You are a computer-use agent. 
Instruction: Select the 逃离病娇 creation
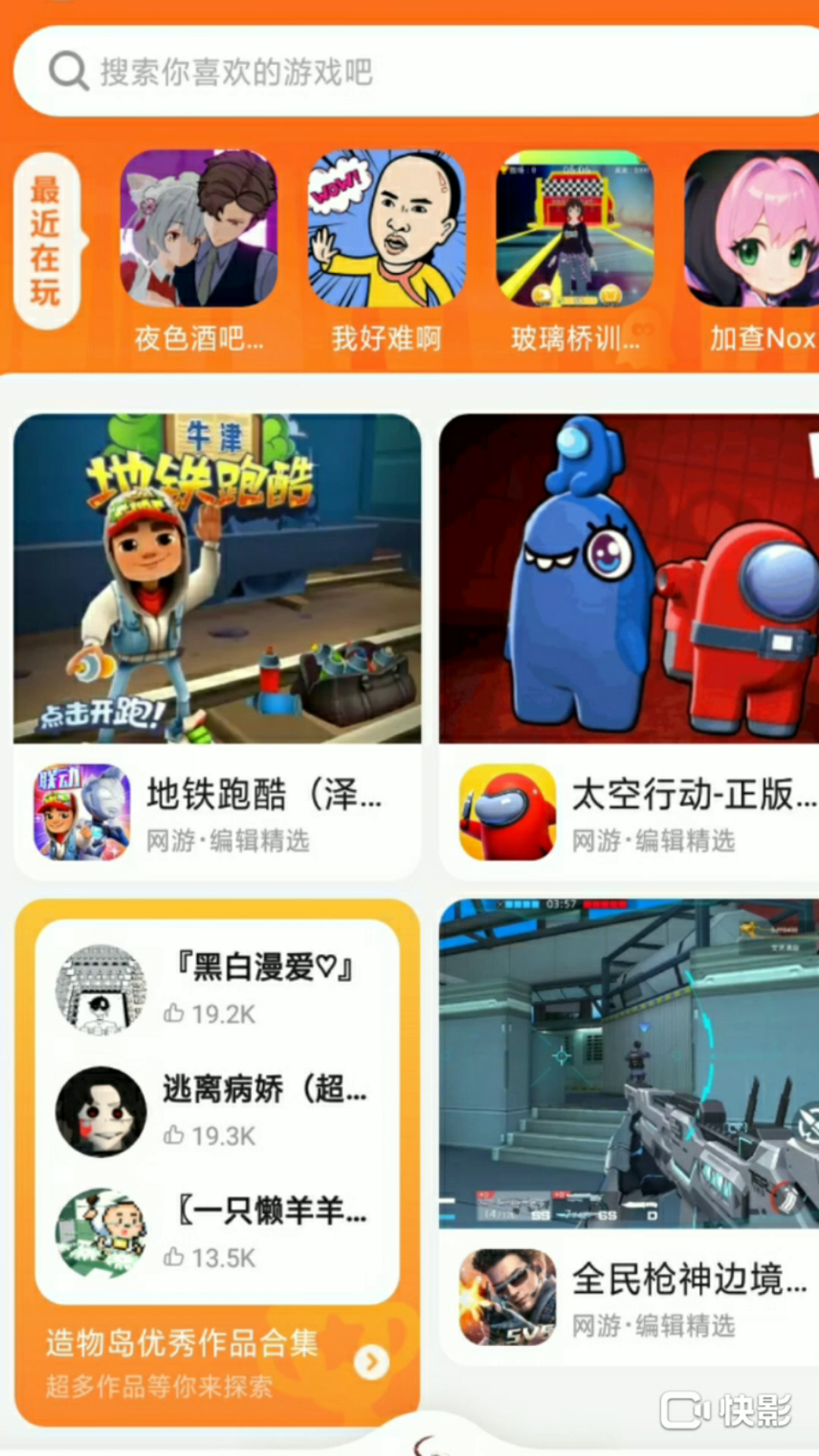(x=217, y=1110)
